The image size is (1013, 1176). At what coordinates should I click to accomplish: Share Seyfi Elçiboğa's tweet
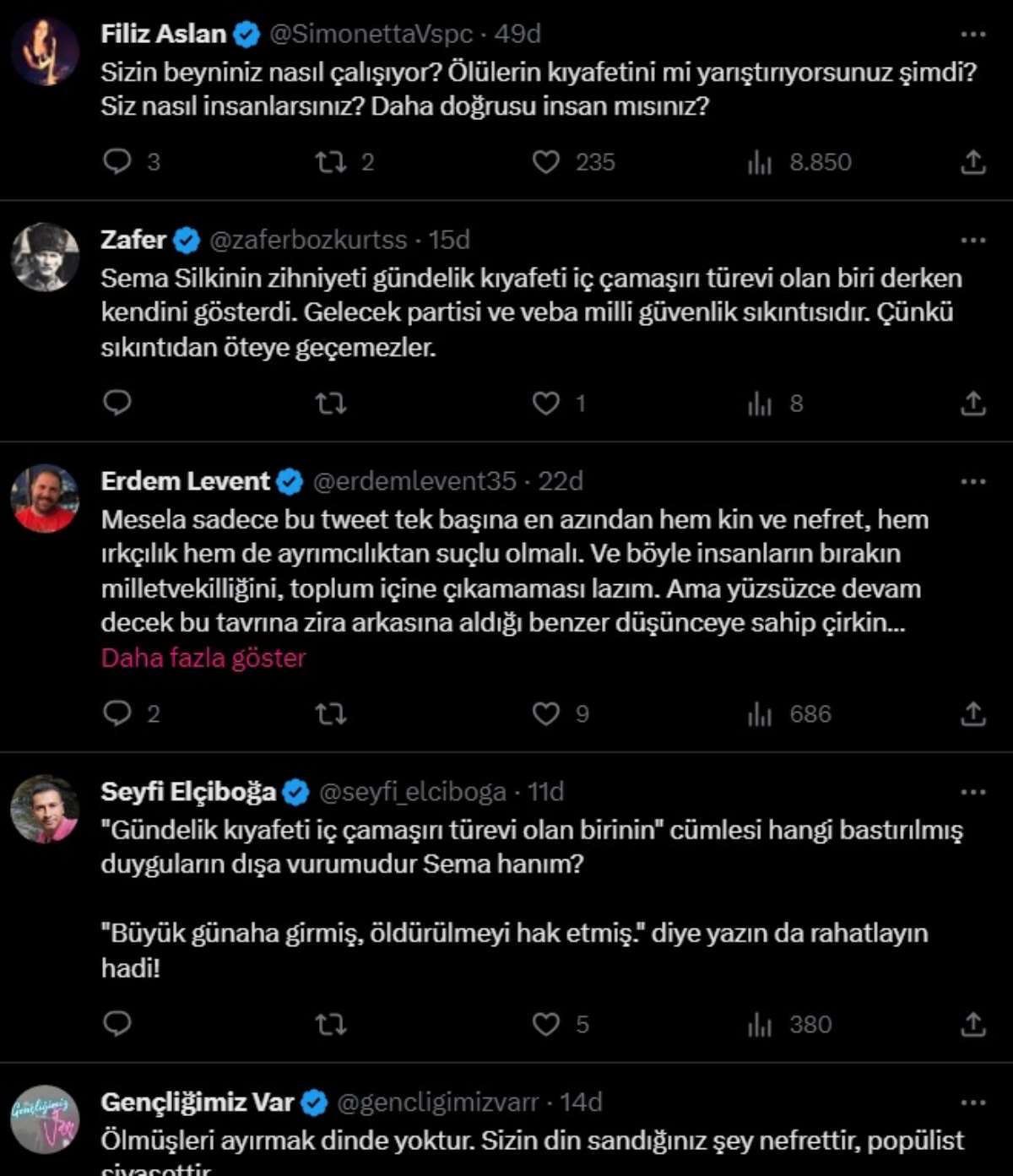pos(972,1024)
